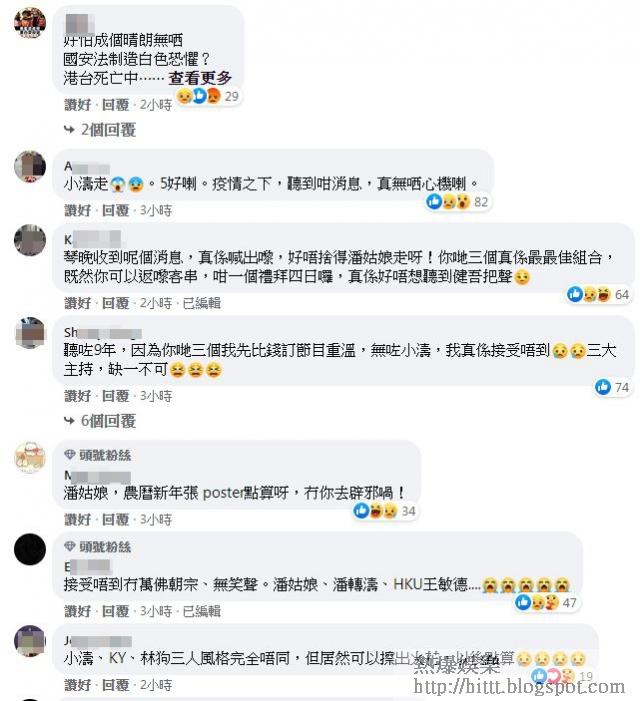
Task: Reply to the 國安法制造白色恐懼 comment
Action: pos(115,105)
